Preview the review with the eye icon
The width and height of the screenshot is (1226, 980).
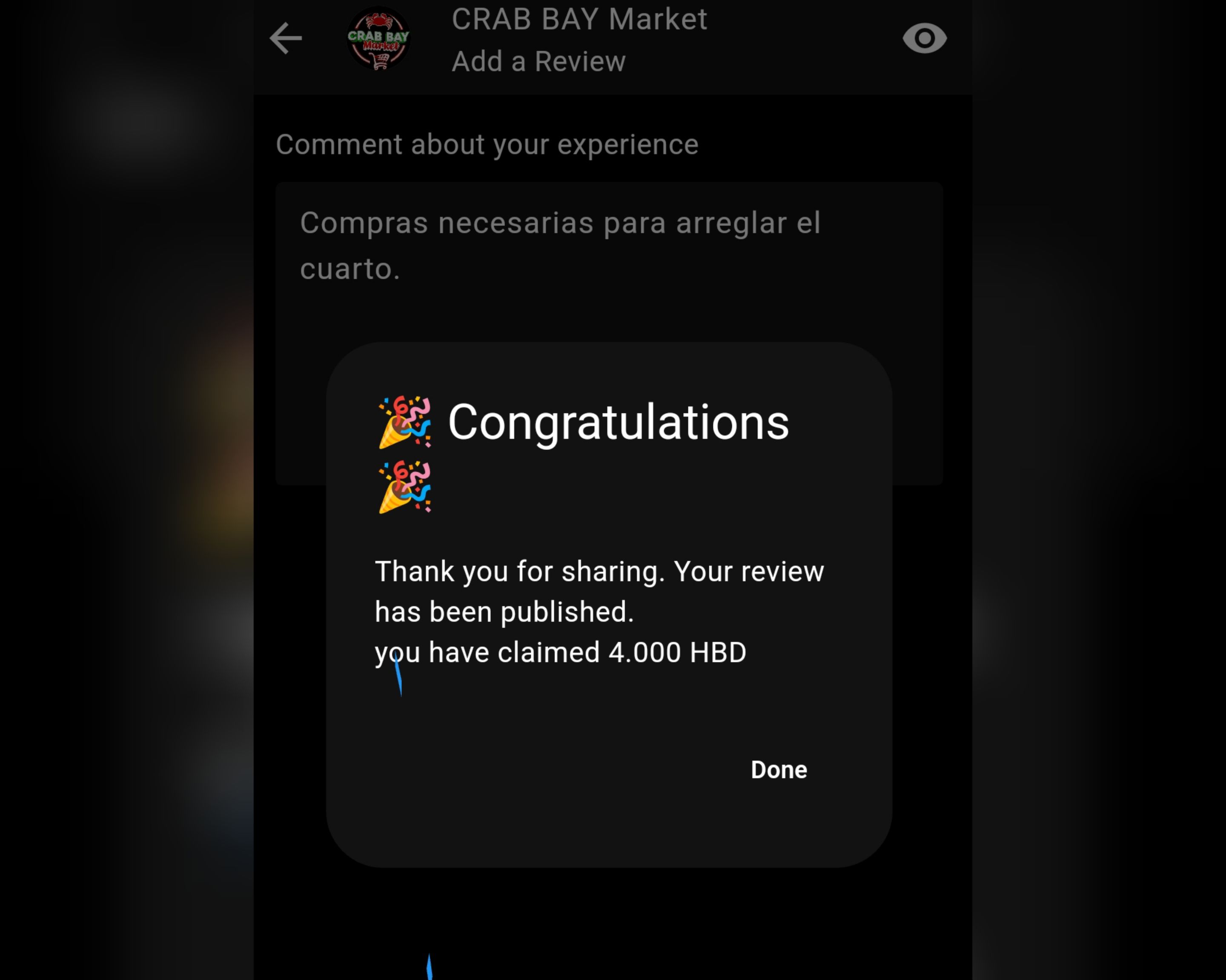(924, 39)
